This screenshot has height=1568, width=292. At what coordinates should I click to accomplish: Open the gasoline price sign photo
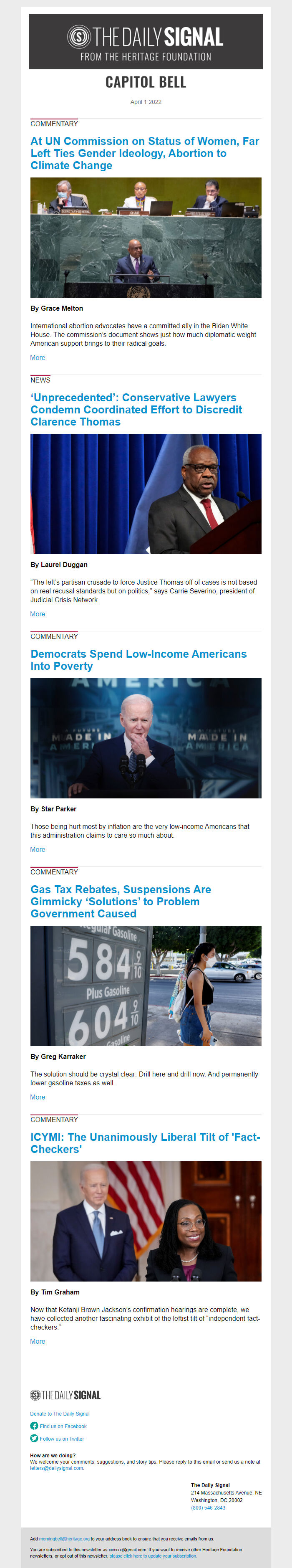pos(146,985)
